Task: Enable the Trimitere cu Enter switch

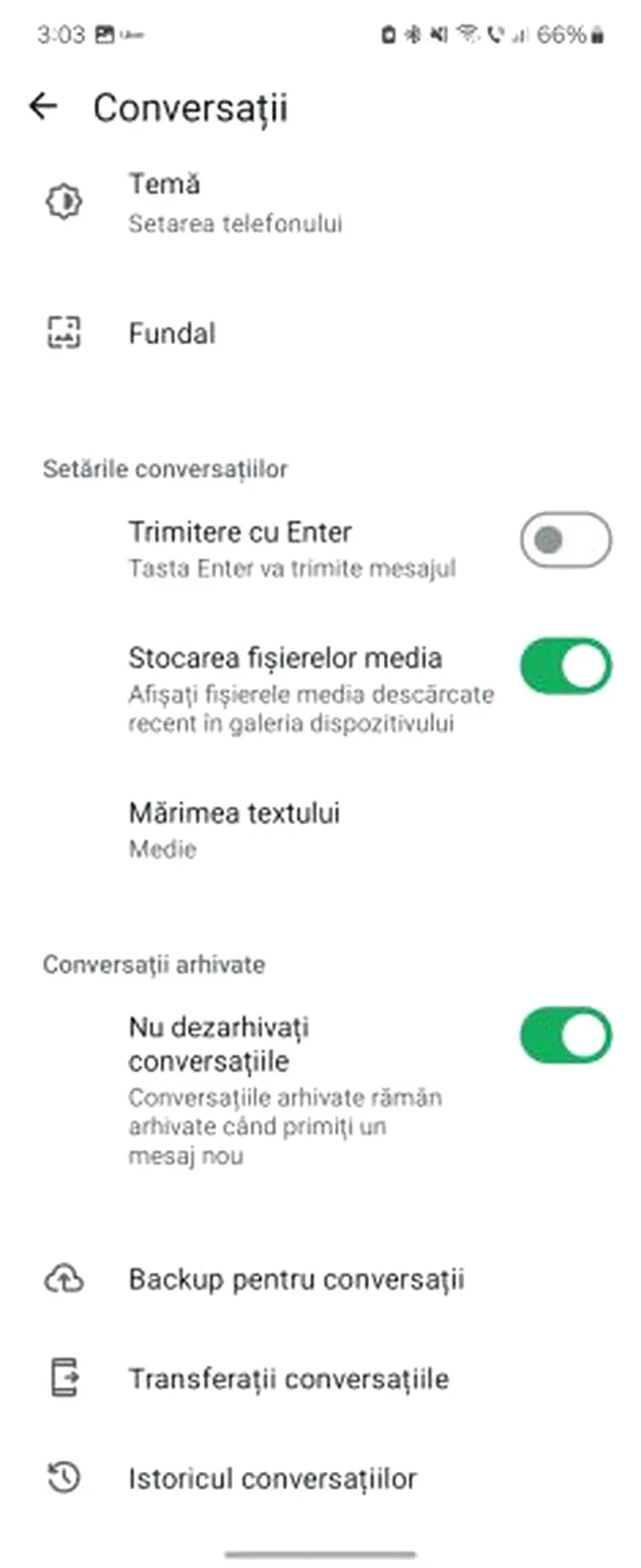Action: [565, 540]
